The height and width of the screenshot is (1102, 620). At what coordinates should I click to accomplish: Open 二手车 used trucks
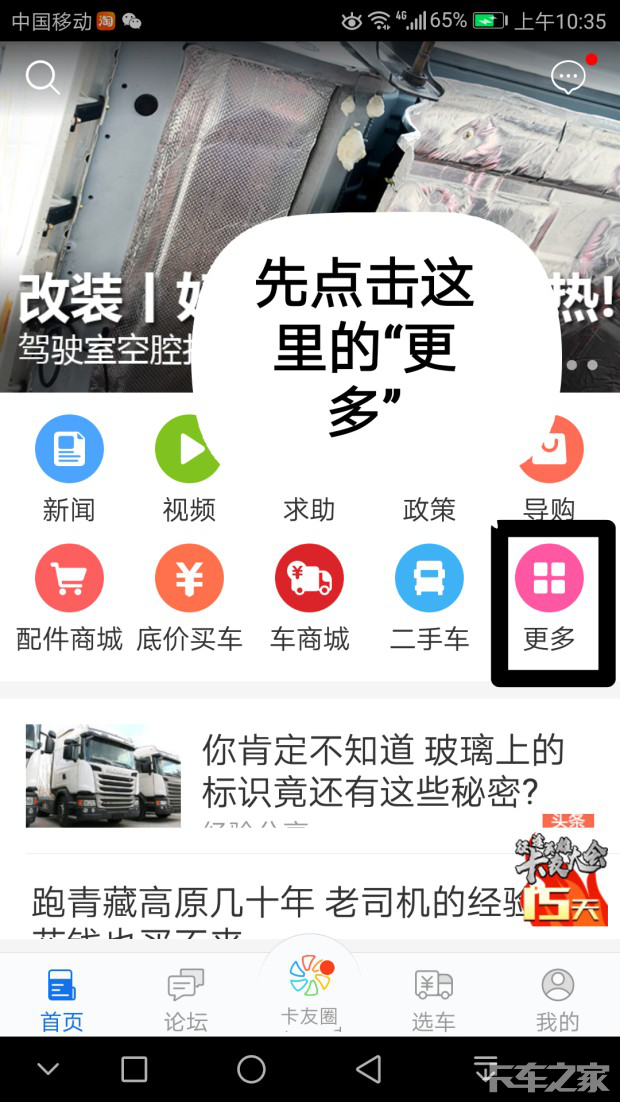point(429,597)
